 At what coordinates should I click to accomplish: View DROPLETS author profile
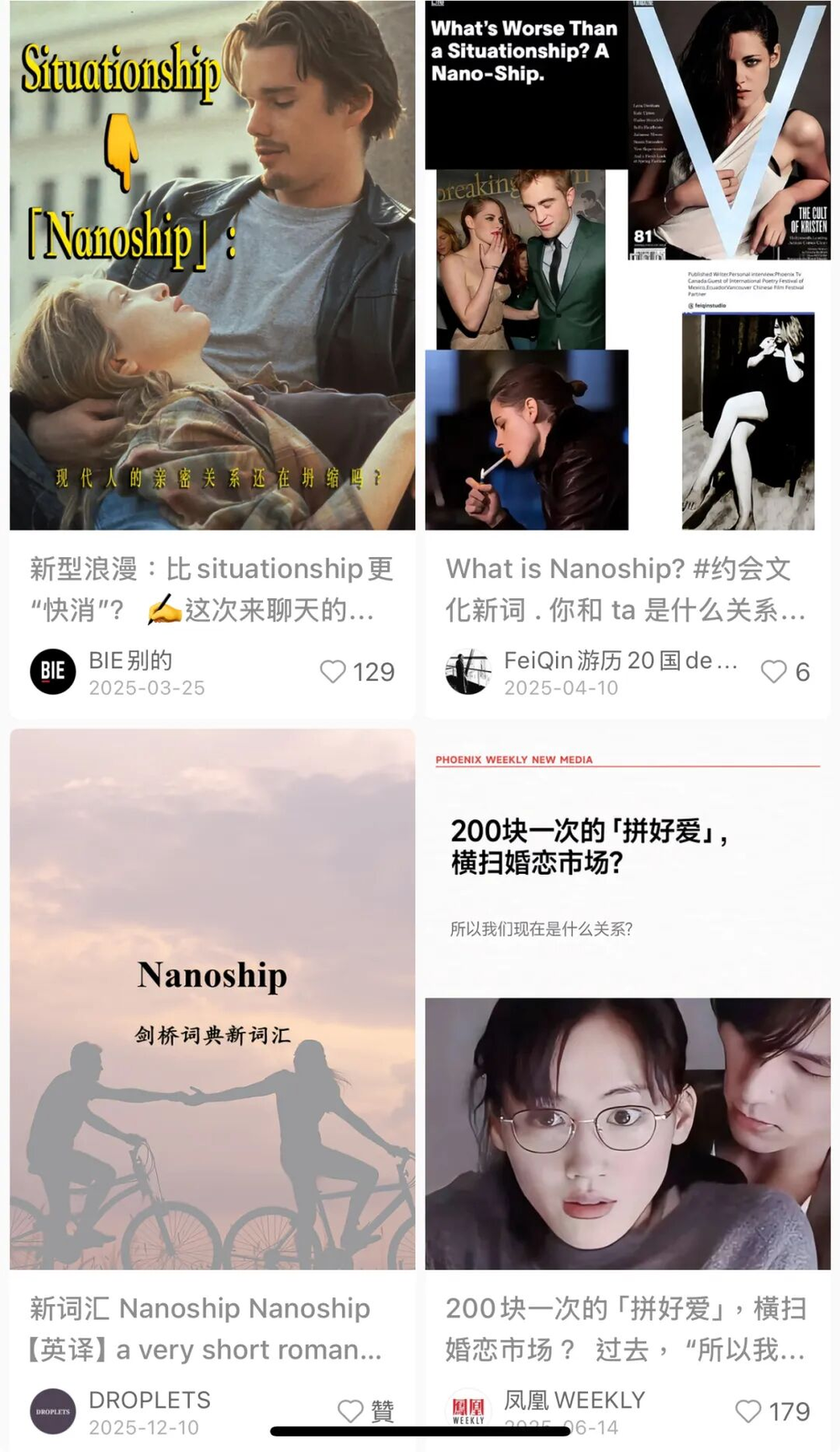click(x=53, y=1411)
